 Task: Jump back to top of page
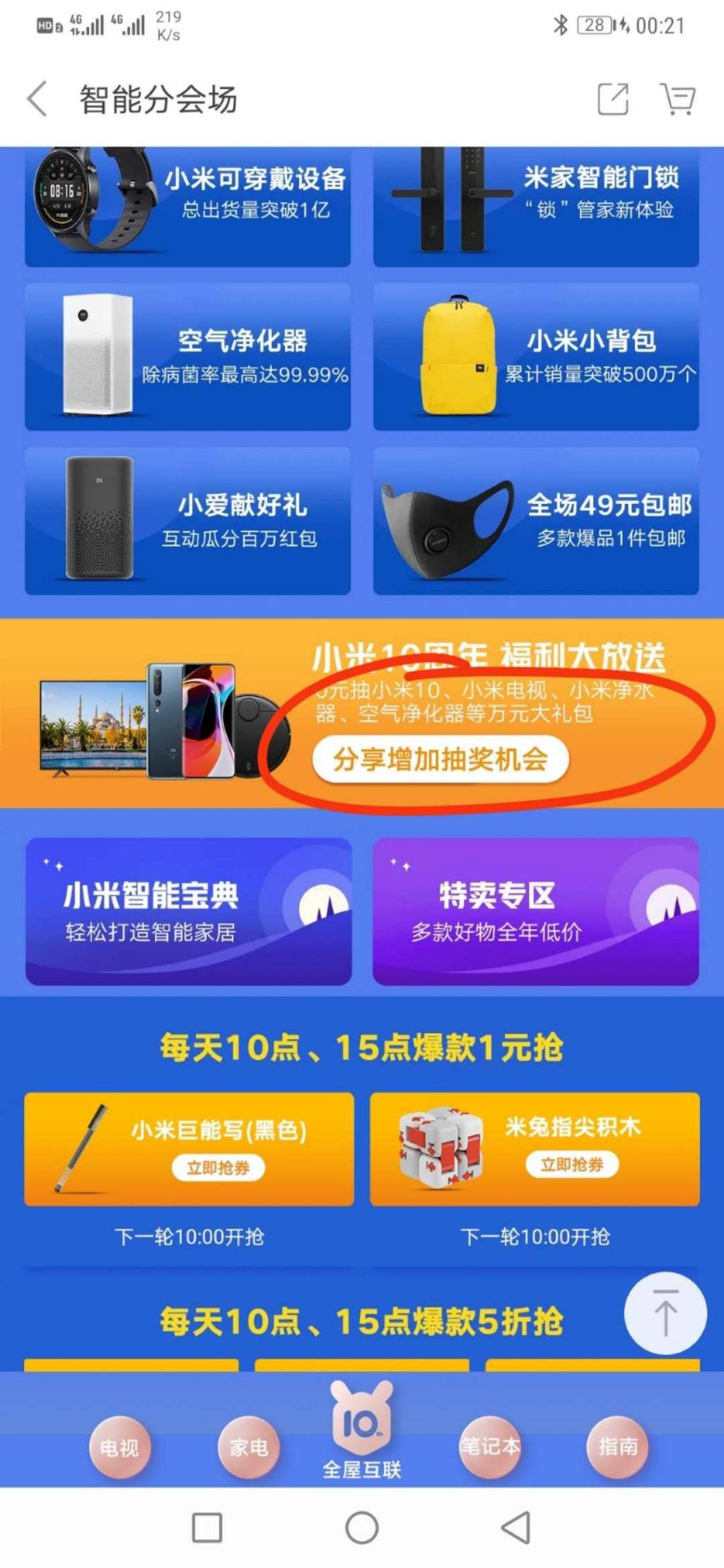click(665, 1314)
